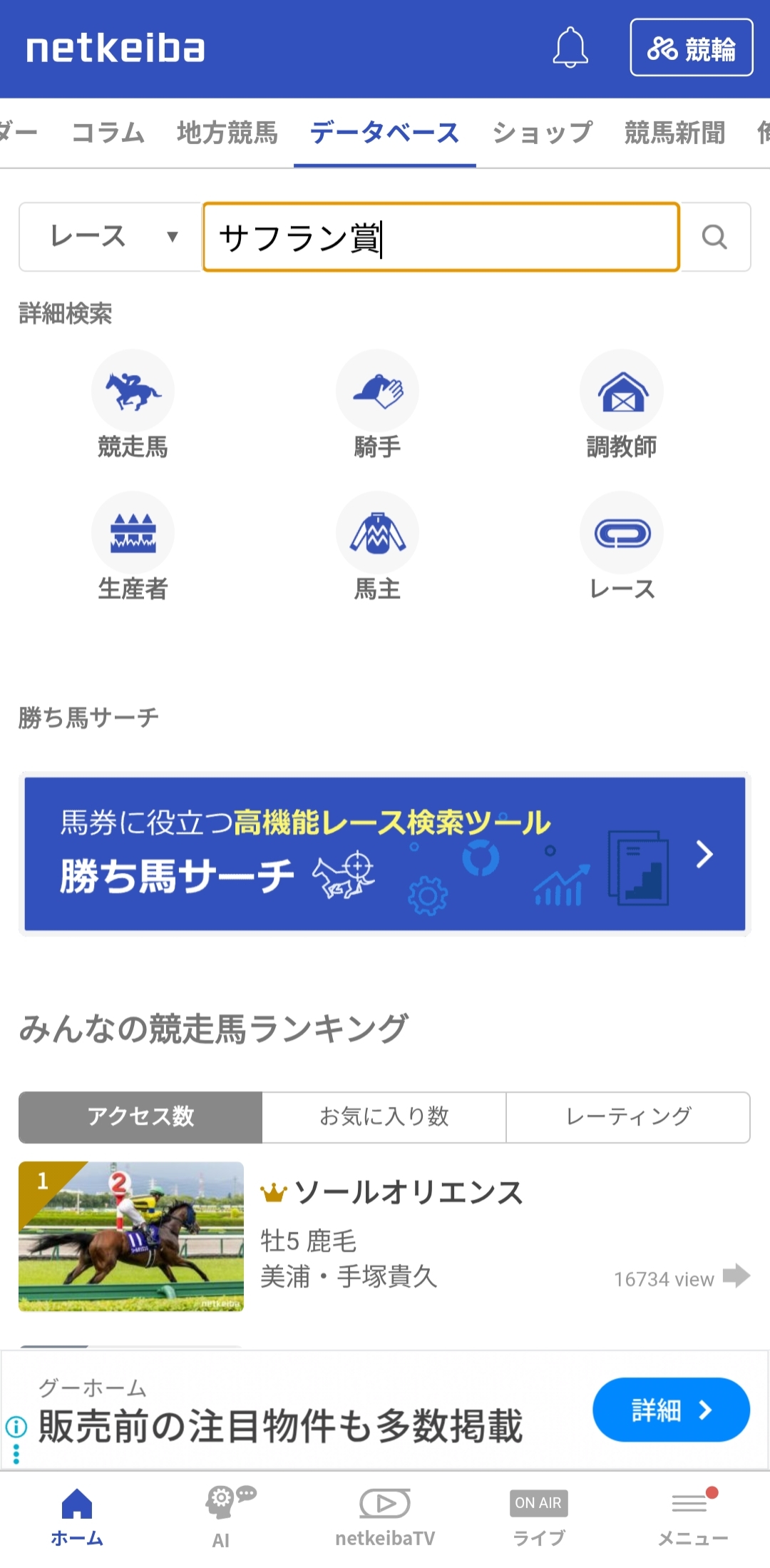Open the 競輪 button
The height and width of the screenshot is (1568, 770).
point(691,48)
